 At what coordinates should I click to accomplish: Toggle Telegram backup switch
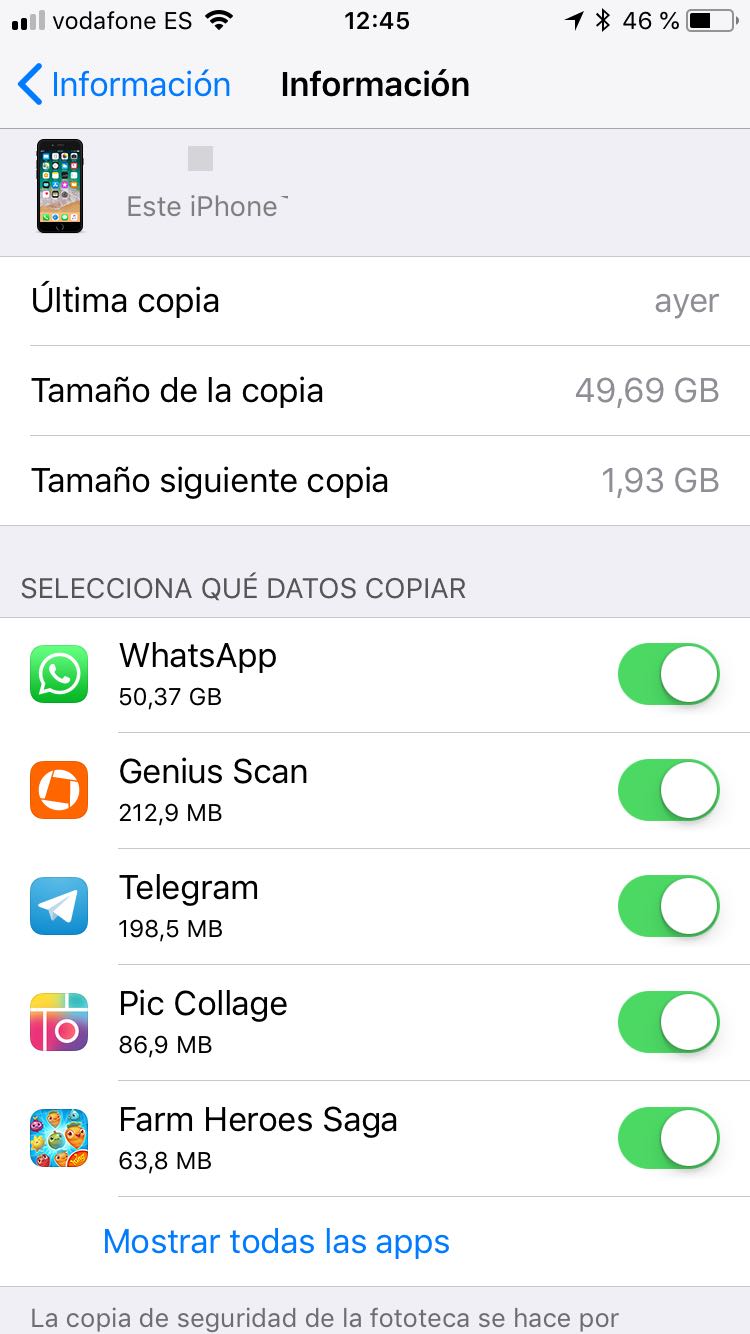(x=668, y=907)
